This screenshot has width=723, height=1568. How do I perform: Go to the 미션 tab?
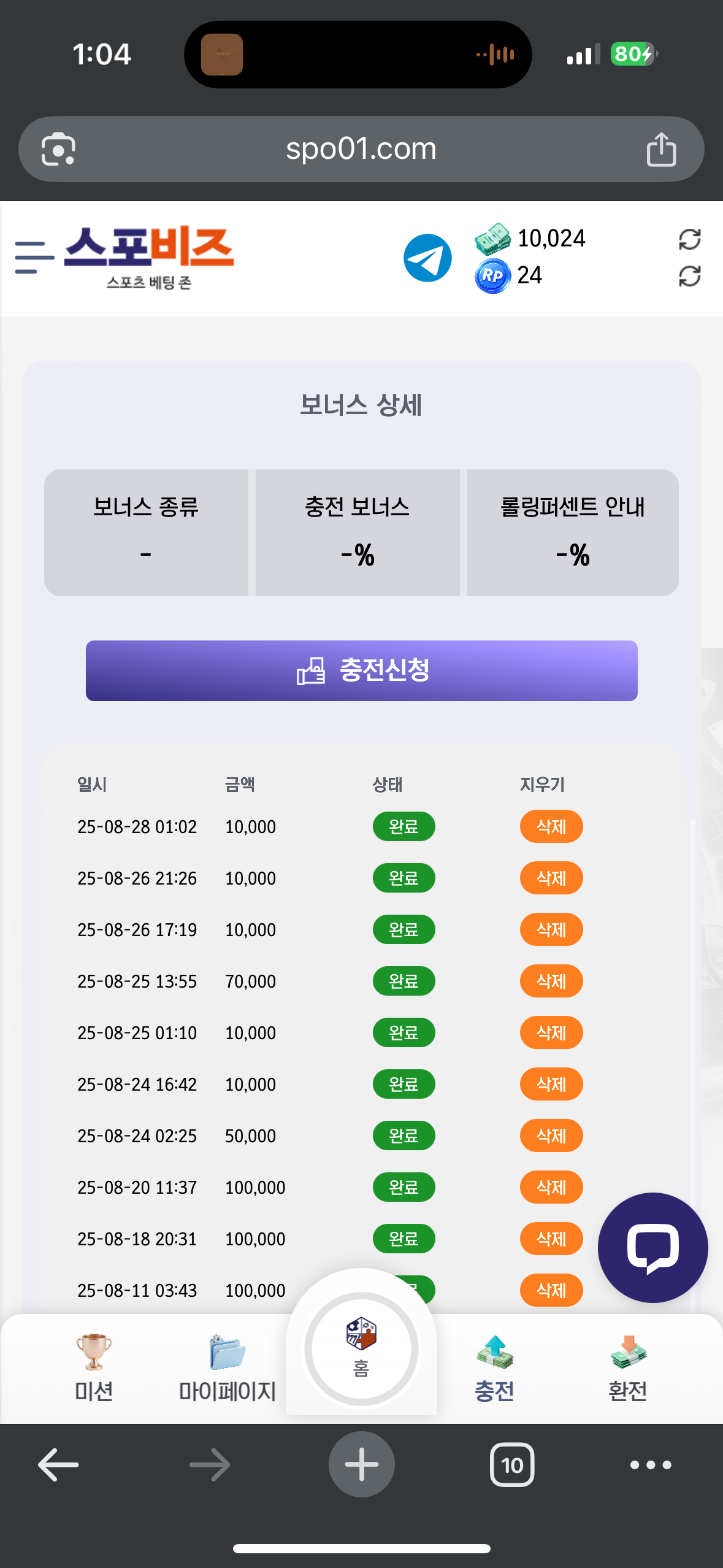coord(94,1368)
